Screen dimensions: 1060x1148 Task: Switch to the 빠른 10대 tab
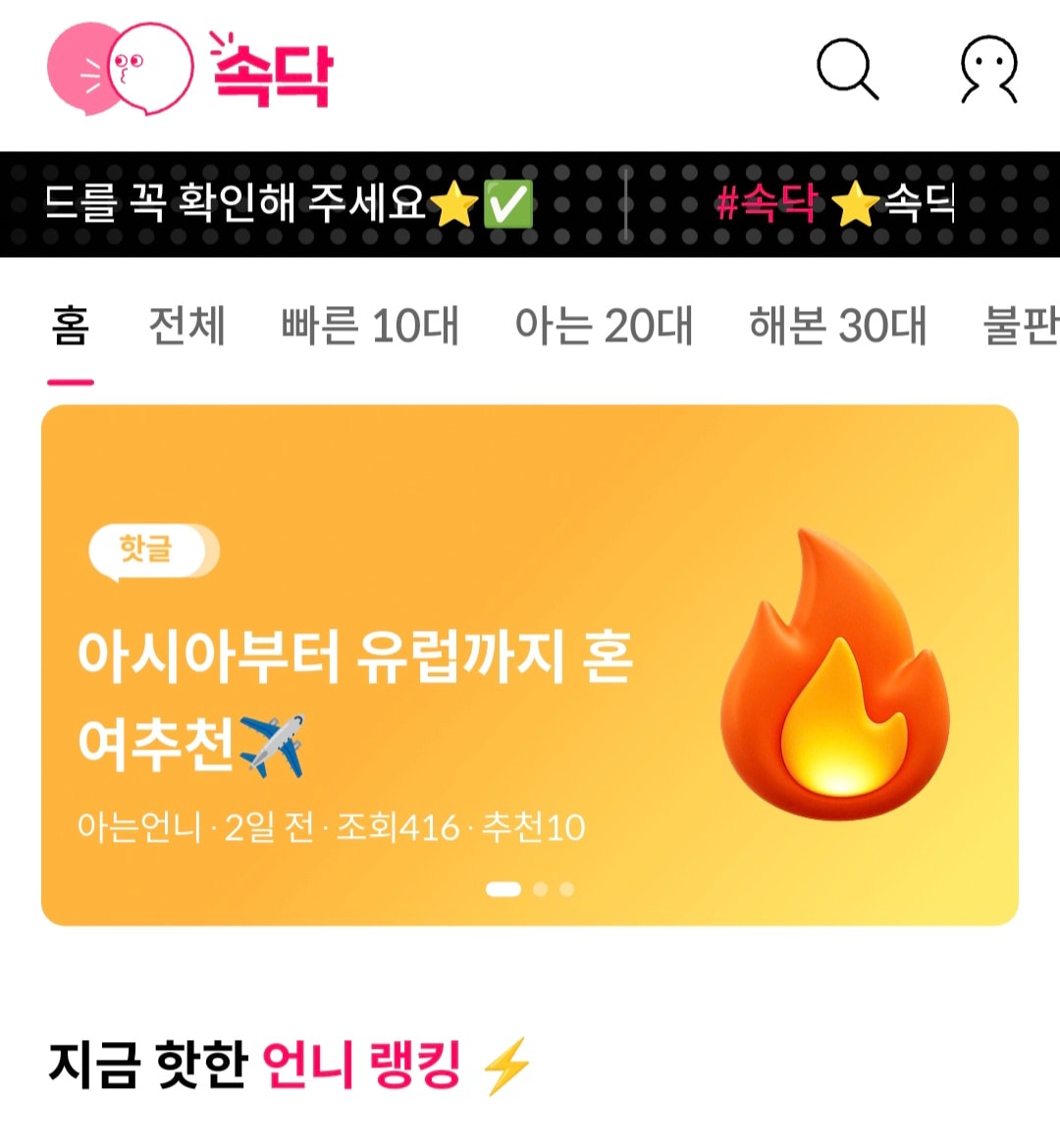tap(370, 326)
